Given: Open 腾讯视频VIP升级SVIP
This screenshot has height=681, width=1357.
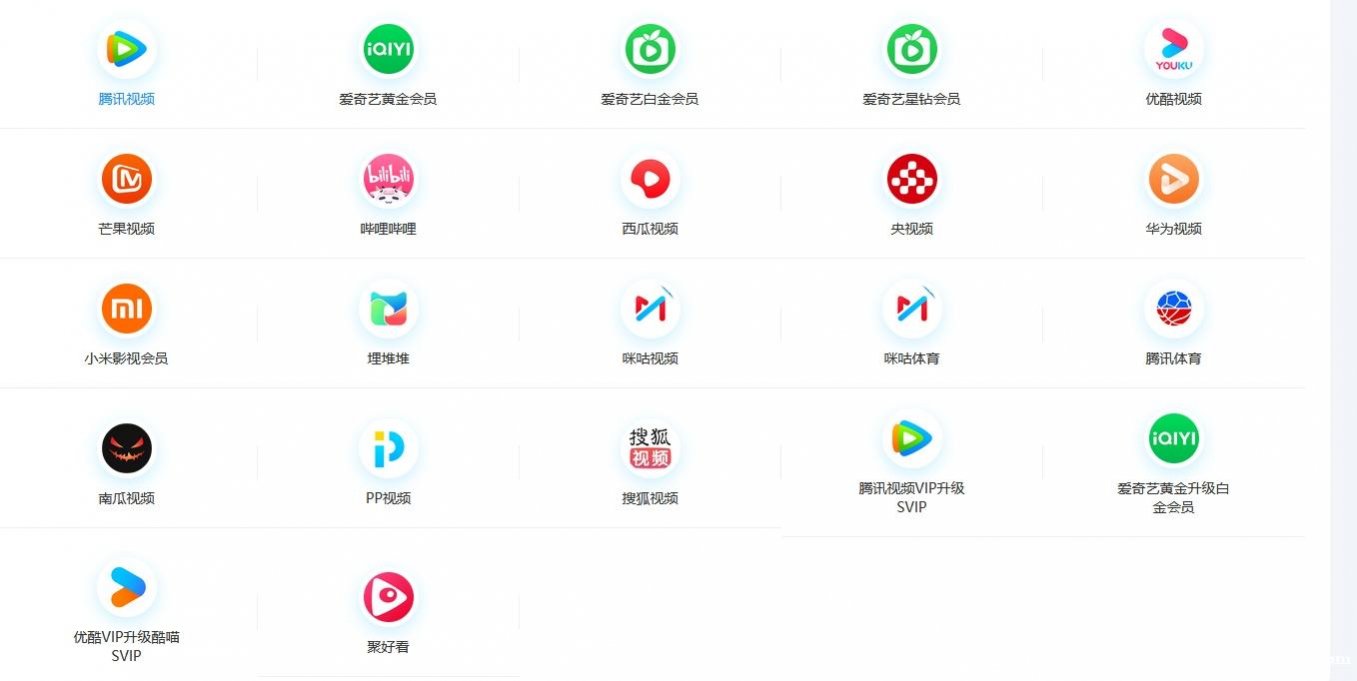Looking at the screenshot, I should point(912,440).
